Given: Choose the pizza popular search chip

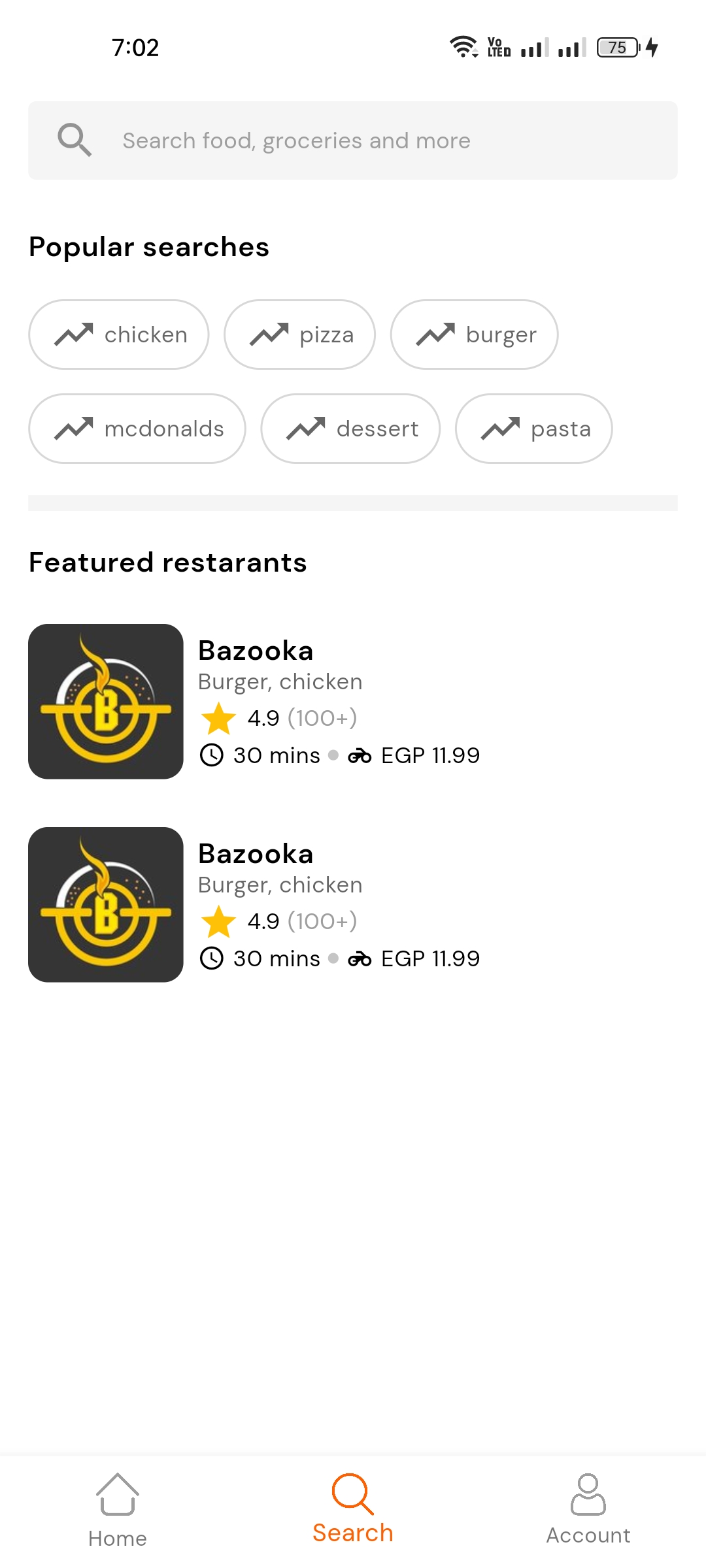Looking at the screenshot, I should tap(300, 335).
